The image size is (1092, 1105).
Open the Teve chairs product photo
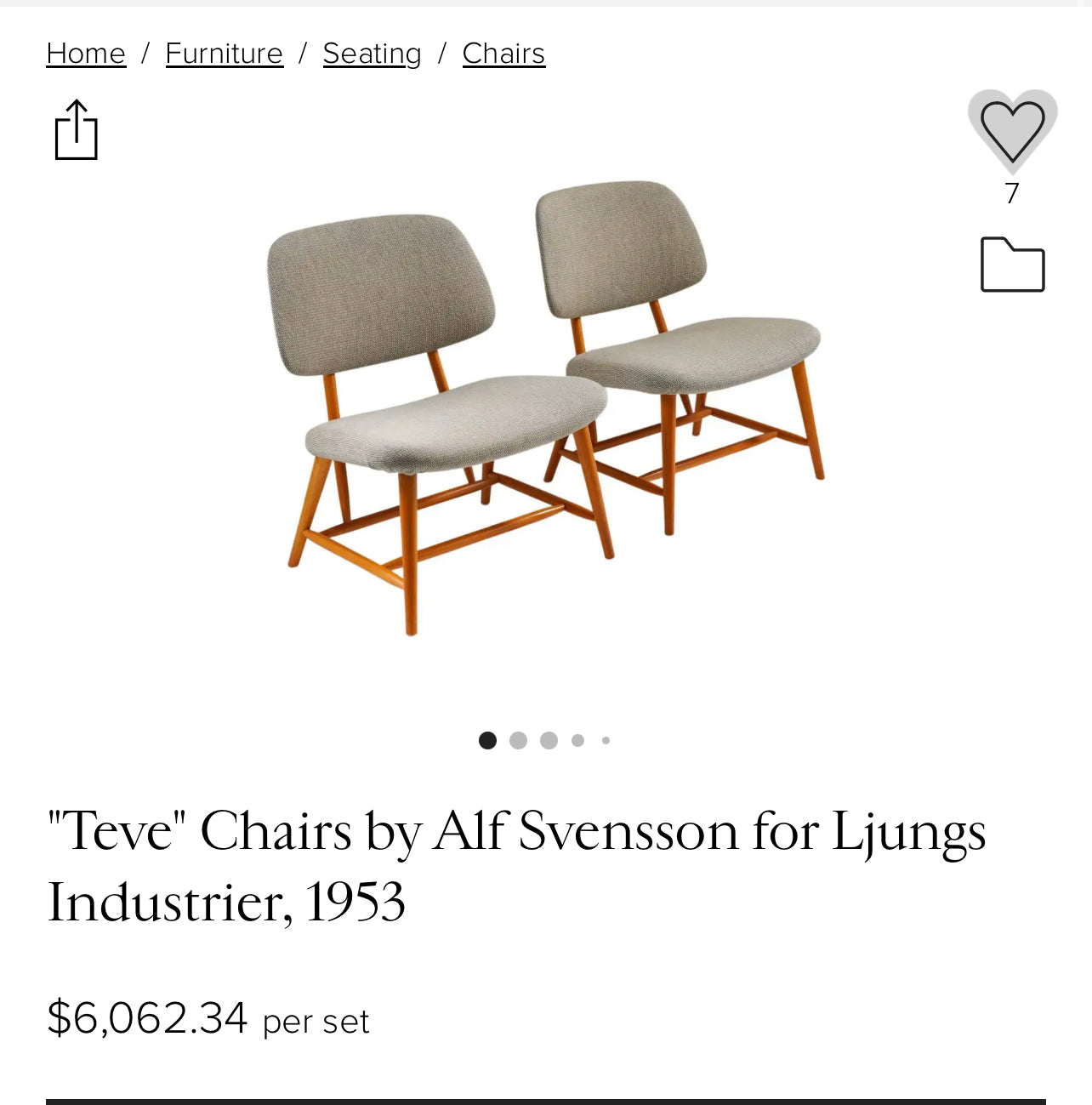point(546,408)
